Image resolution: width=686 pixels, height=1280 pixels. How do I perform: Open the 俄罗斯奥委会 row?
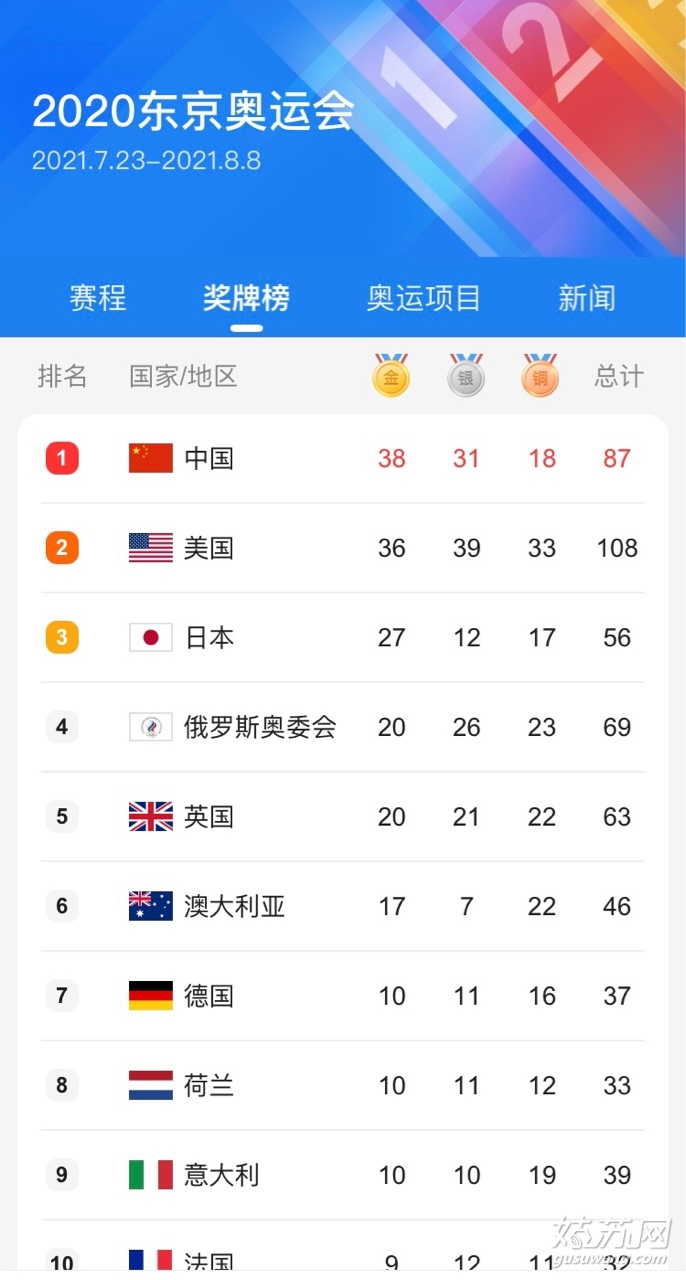point(343,727)
